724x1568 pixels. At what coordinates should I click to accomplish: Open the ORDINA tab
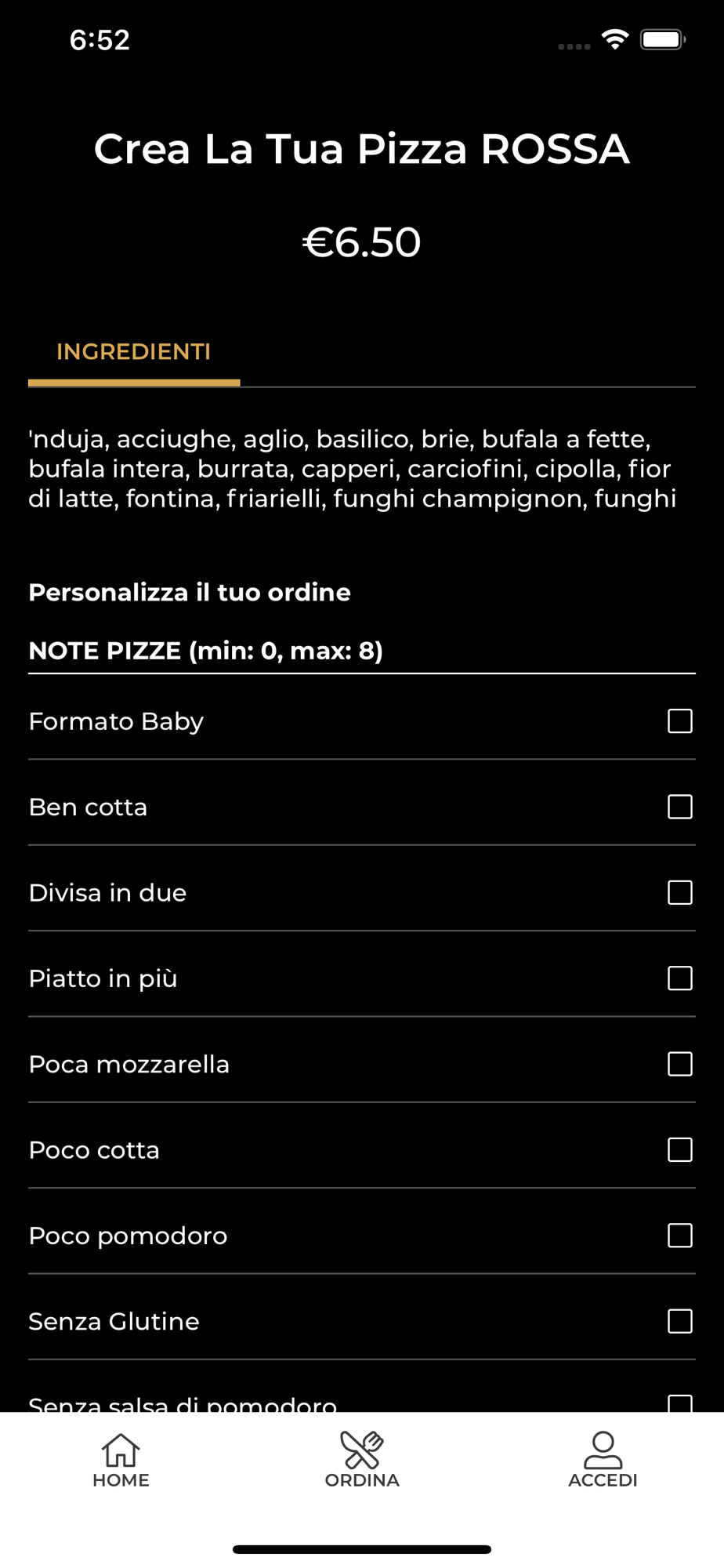pyautogui.click(x=362, y=1460)
